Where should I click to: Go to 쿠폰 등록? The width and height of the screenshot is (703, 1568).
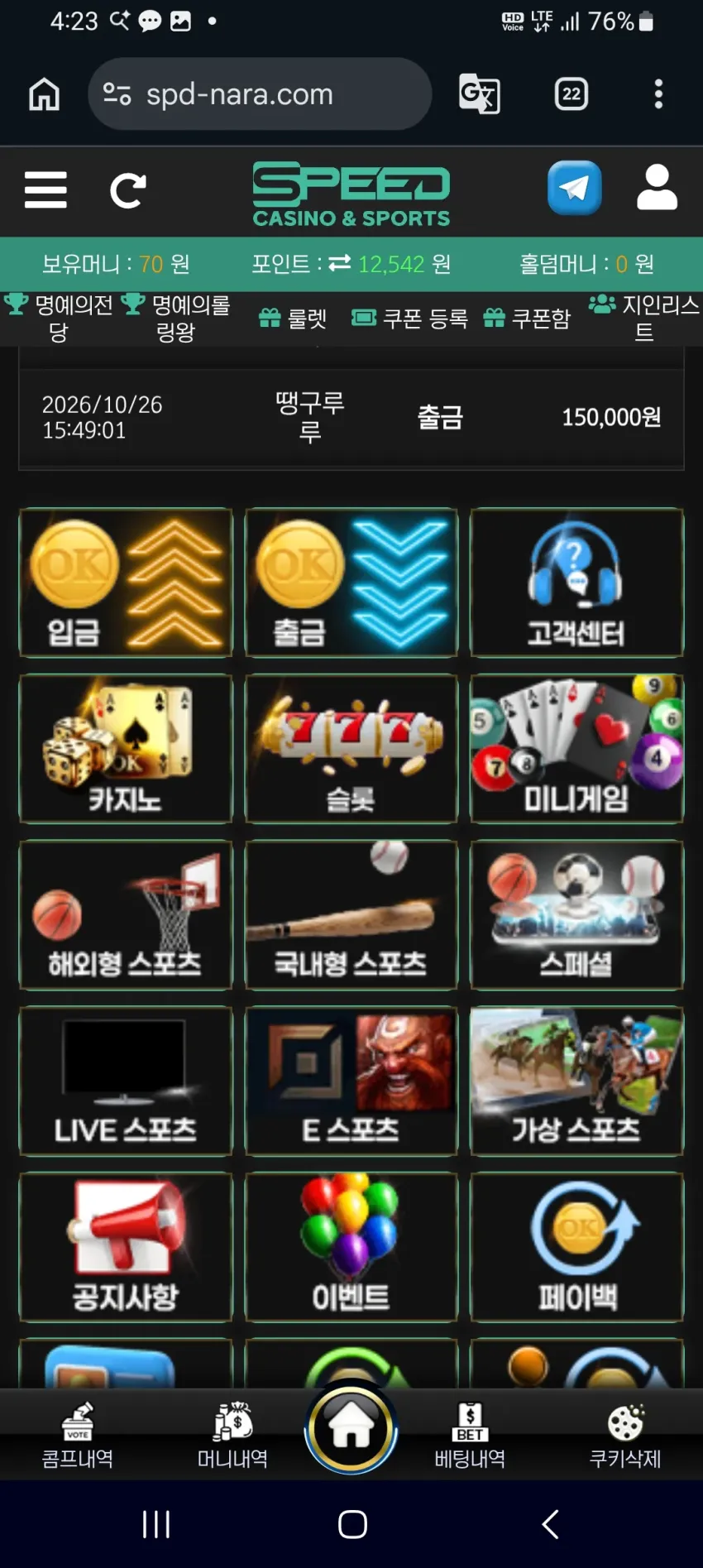[x=409, y=319]
